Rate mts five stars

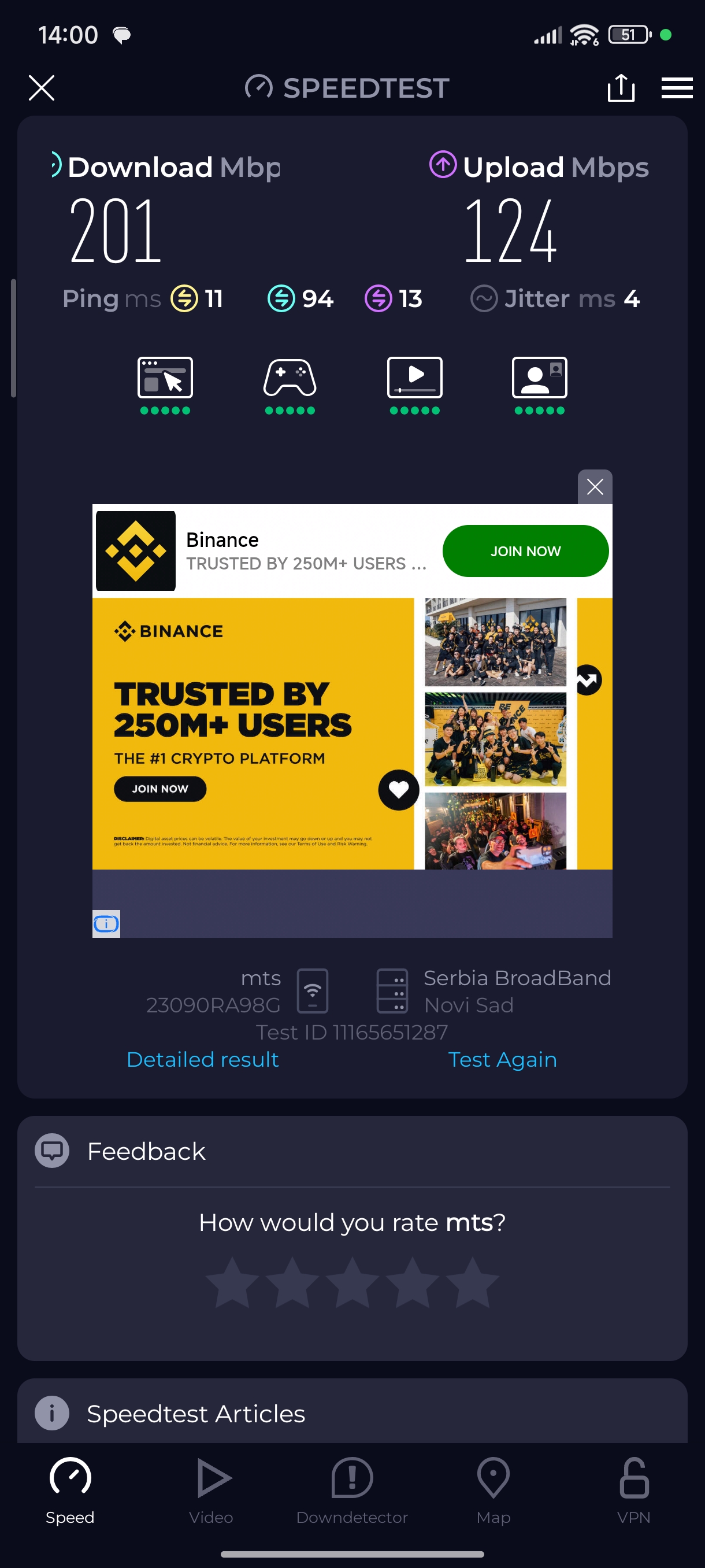click(472, 1282)
